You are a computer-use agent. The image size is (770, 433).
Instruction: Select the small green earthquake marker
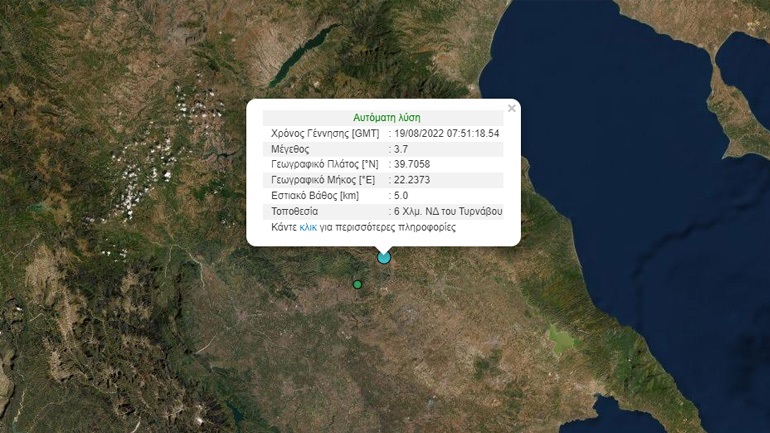pos(357,285)
